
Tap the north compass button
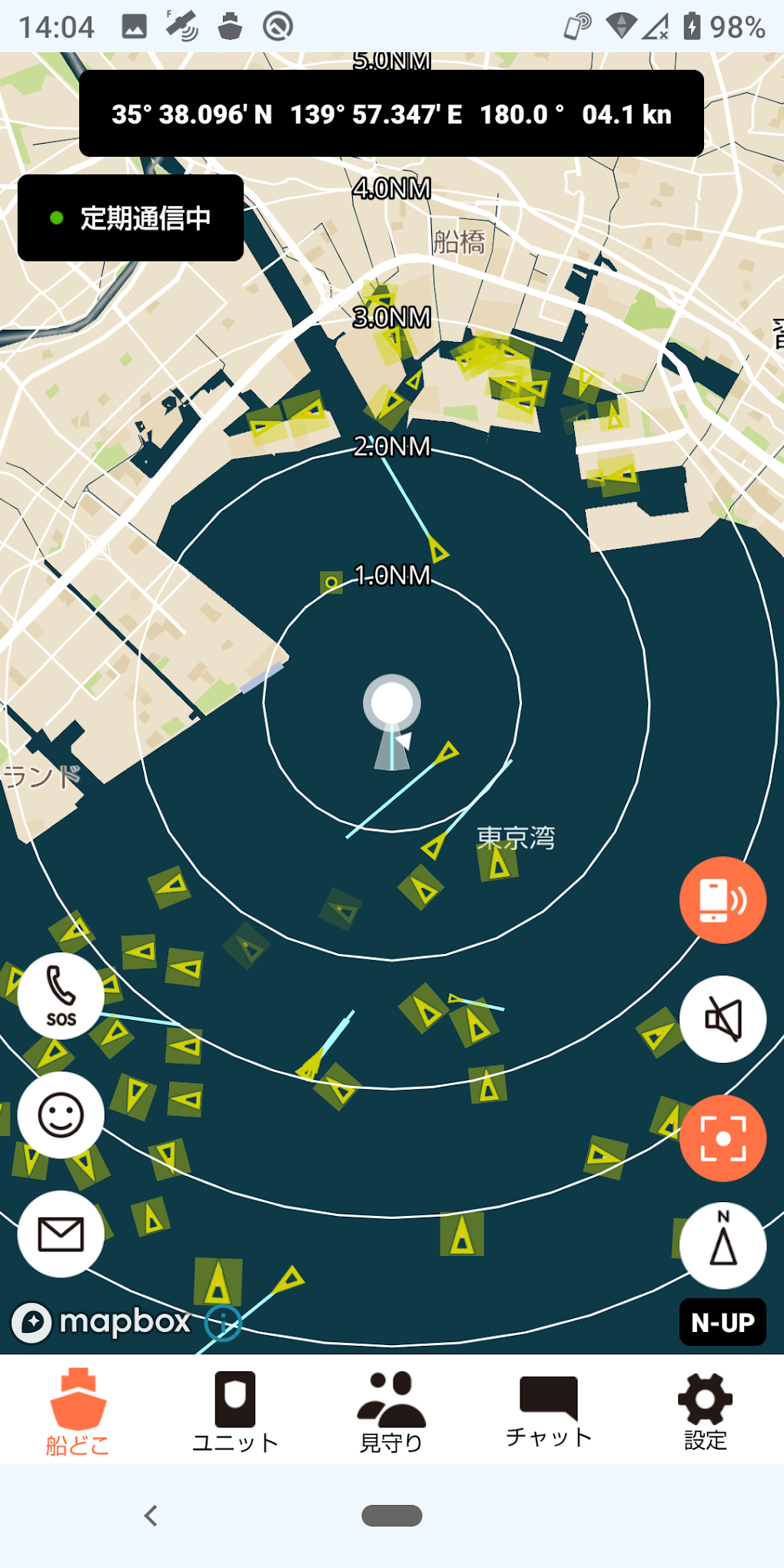click(x=723, y=1245)
